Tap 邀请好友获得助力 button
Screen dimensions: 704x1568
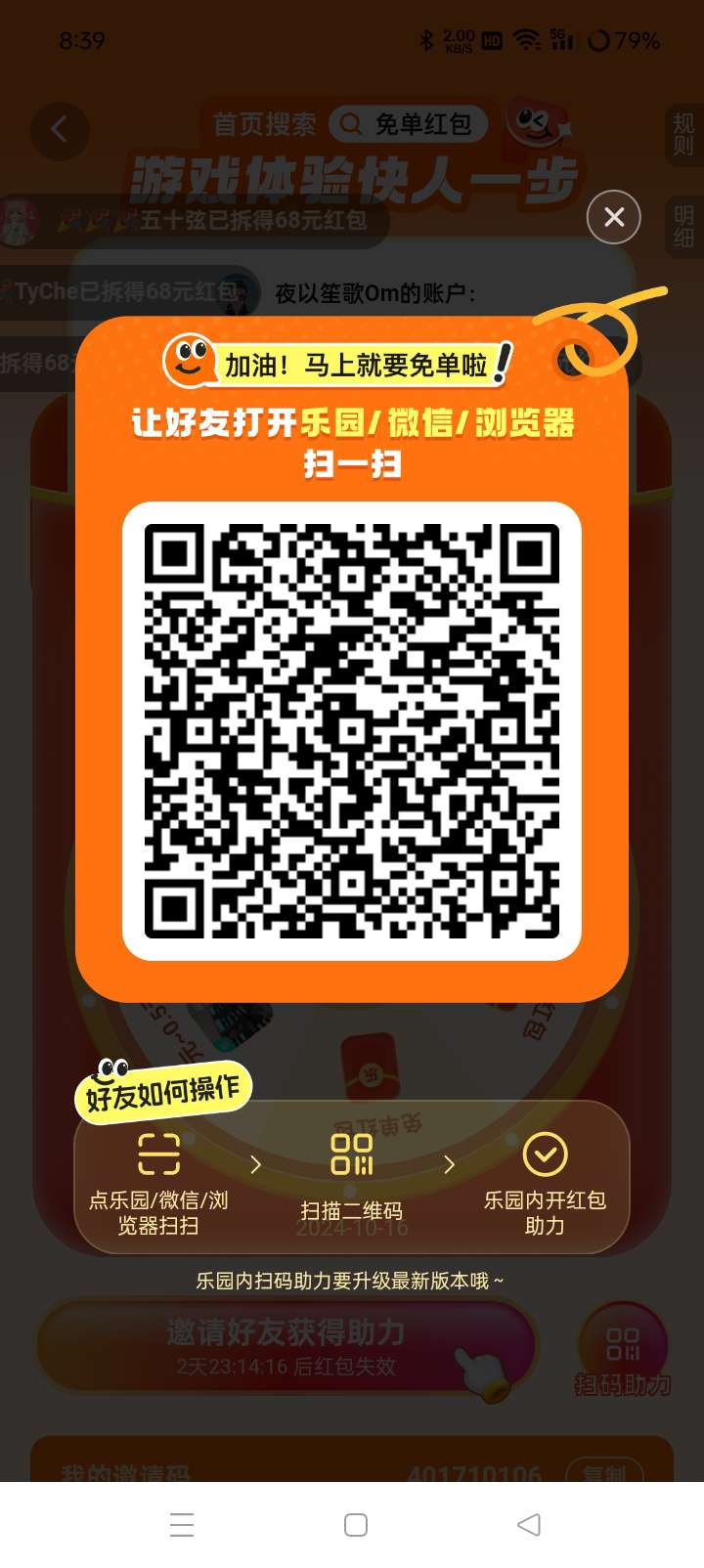point(286,1346)
